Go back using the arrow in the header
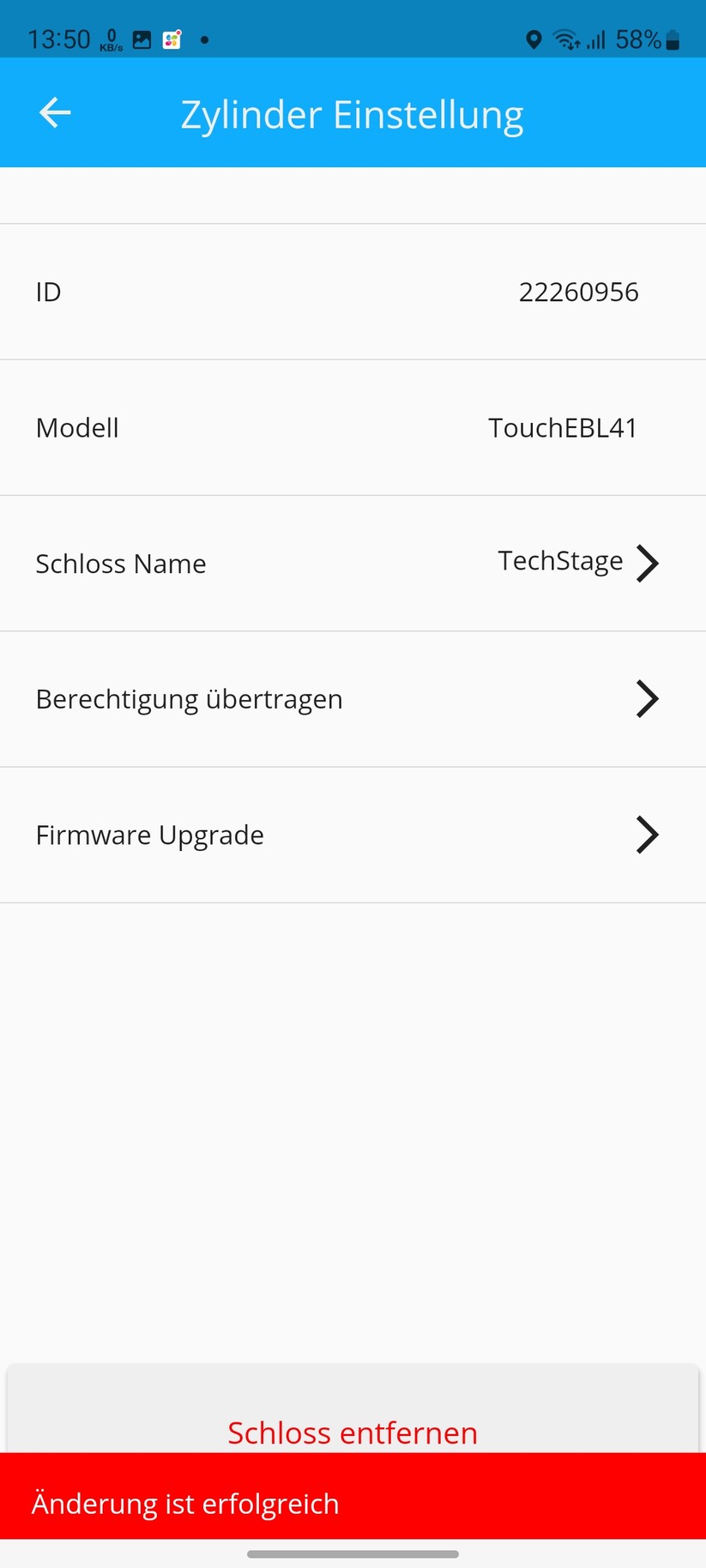Image resolution: width=706 pixels, height=1568 pixels. [54, 112]
